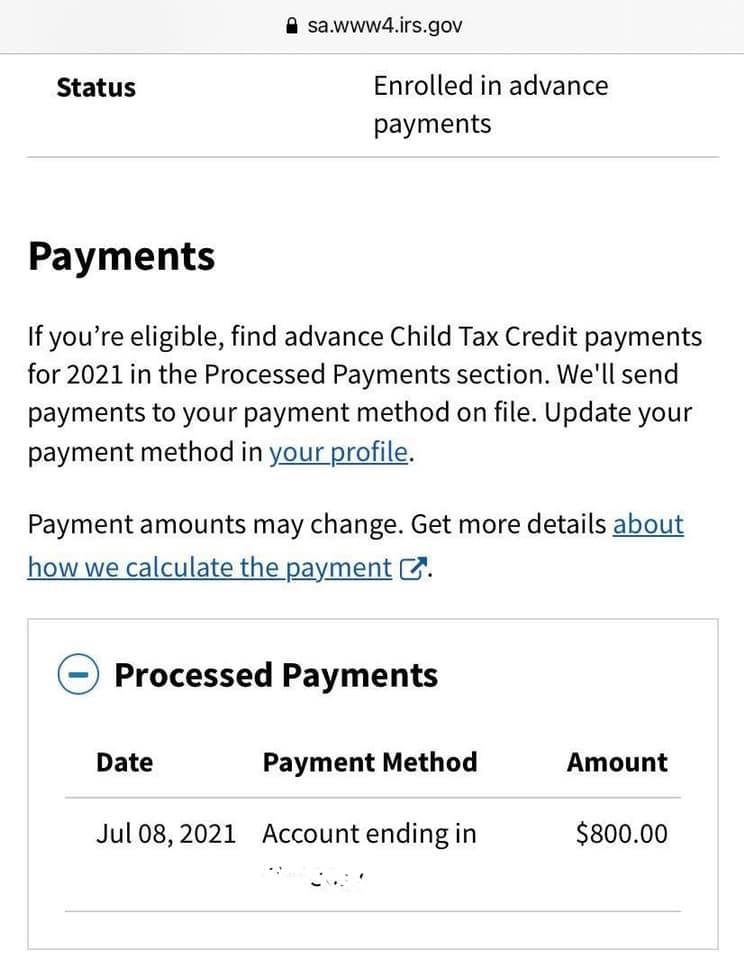Collapse the Processed Payments section
The width and height of the screenshot is (744, 960).
pos(78,674)
